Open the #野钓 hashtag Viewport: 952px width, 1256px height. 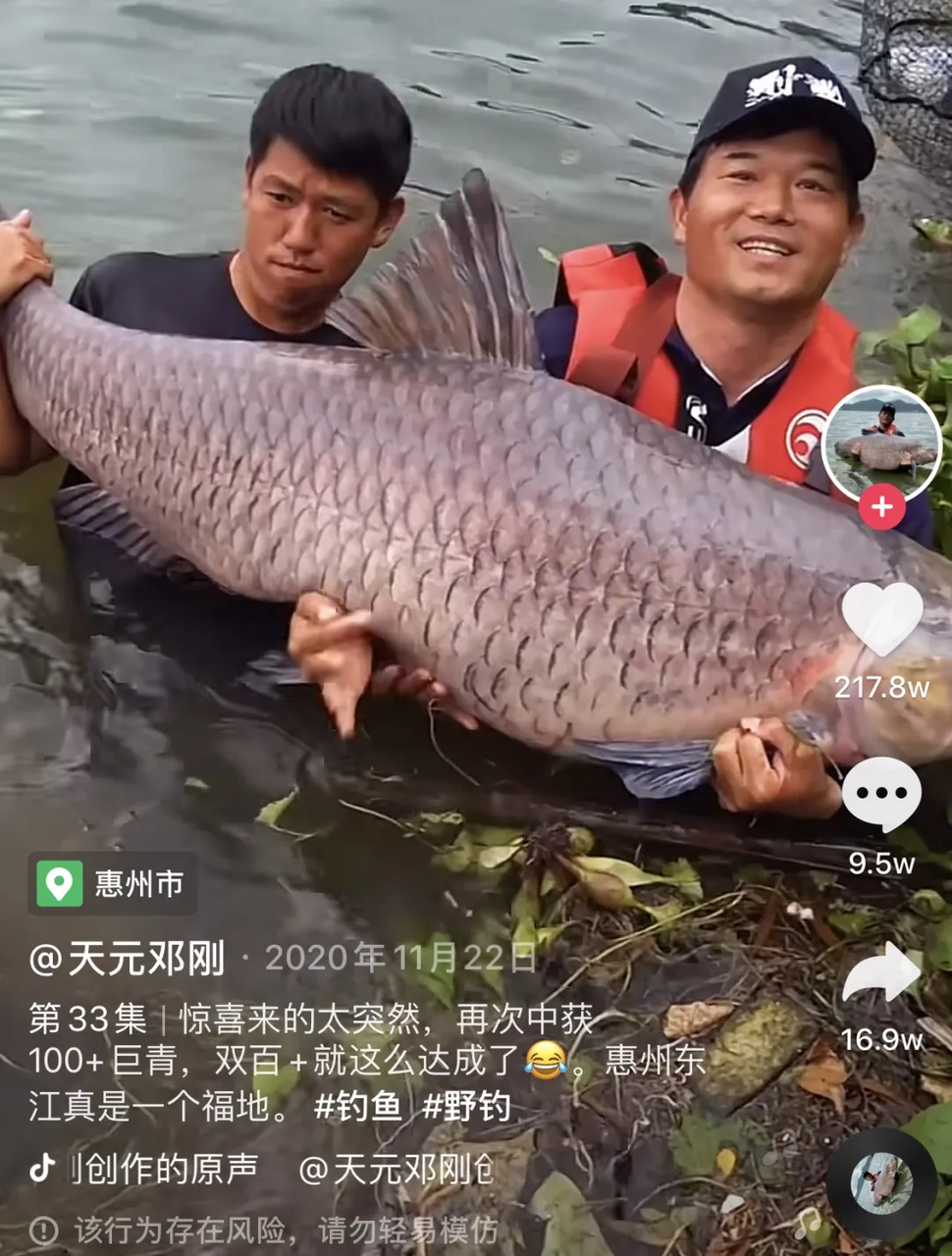(x=466, y=1107)
